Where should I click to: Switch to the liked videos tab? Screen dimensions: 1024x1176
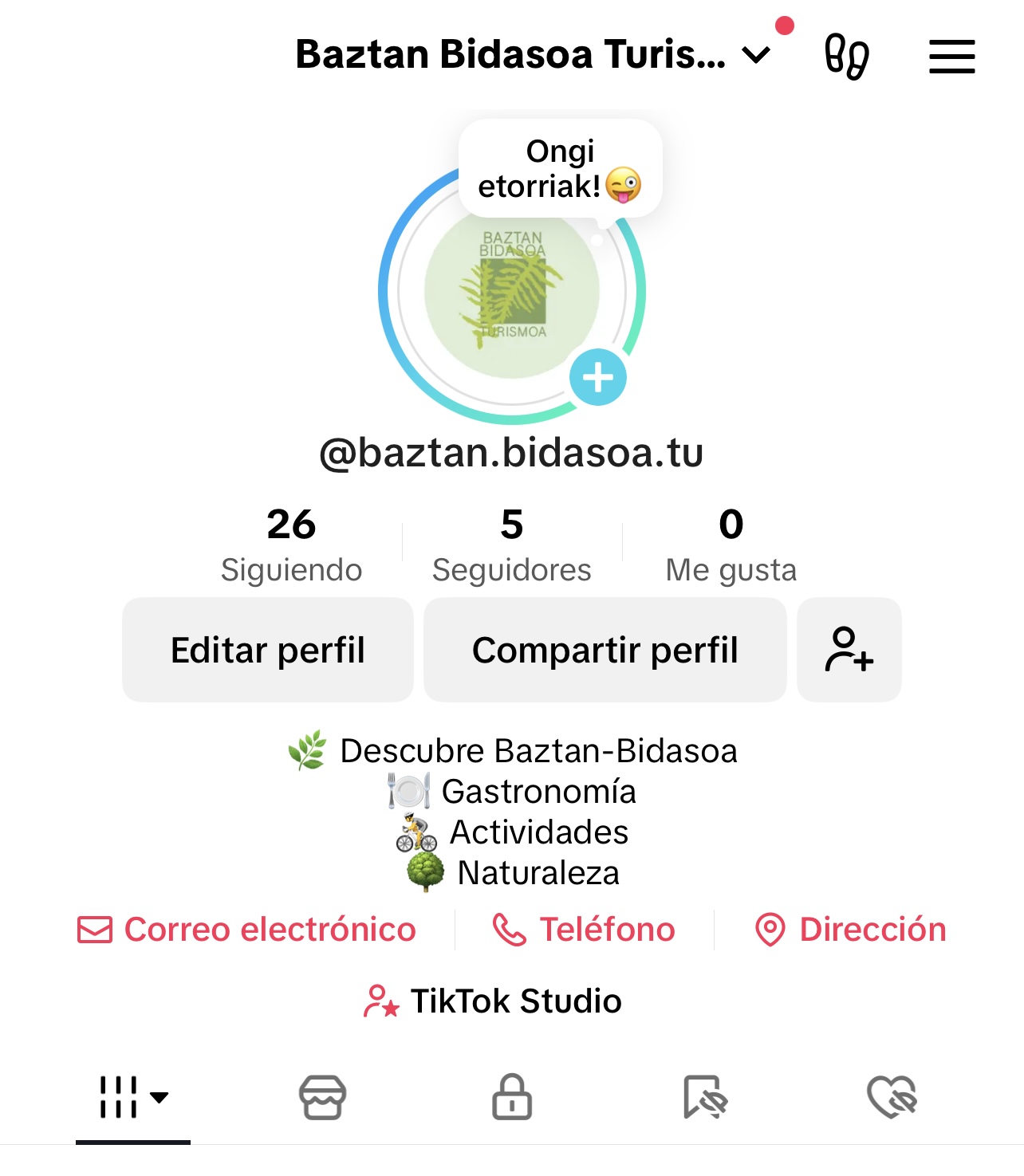point(892,1097)
